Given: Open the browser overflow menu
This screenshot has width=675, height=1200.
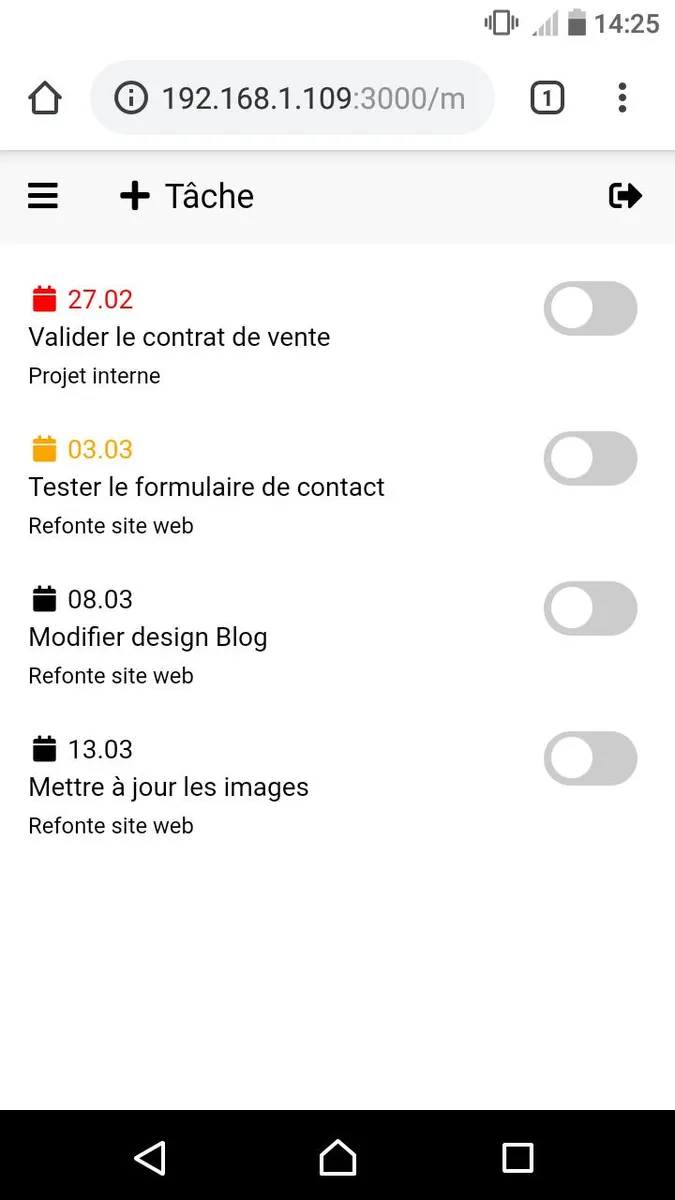Looking at the screenshot, I should [x=622, y=98].
